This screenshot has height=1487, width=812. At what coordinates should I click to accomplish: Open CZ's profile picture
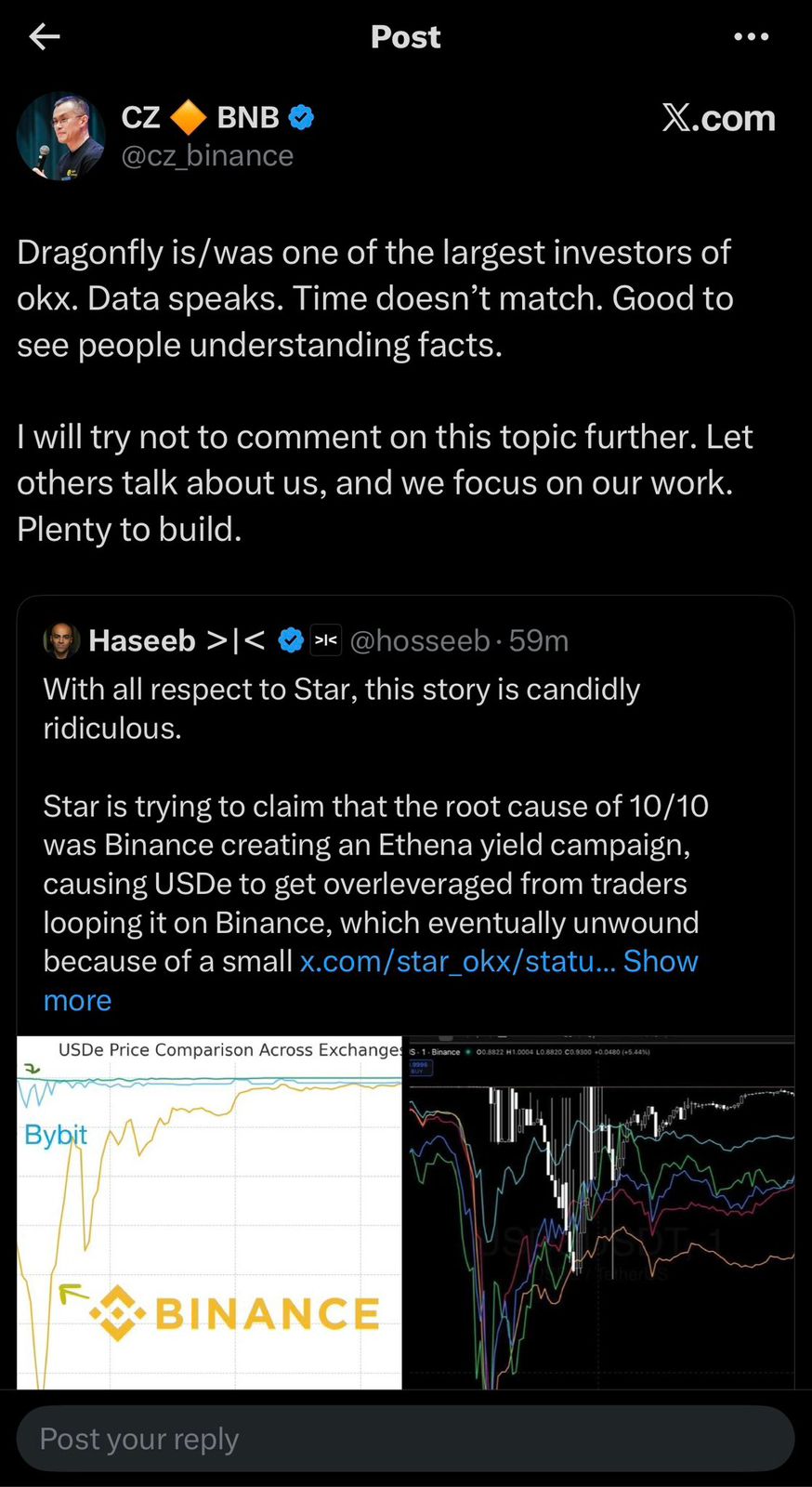coord(60,137)
